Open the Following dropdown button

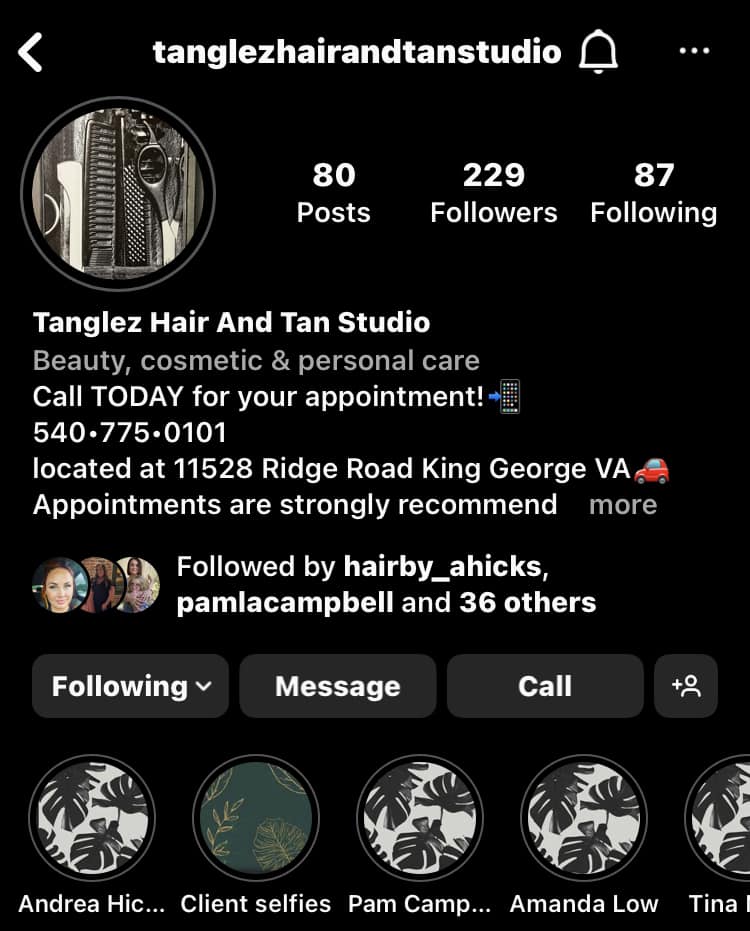click(x=131, y=686)
